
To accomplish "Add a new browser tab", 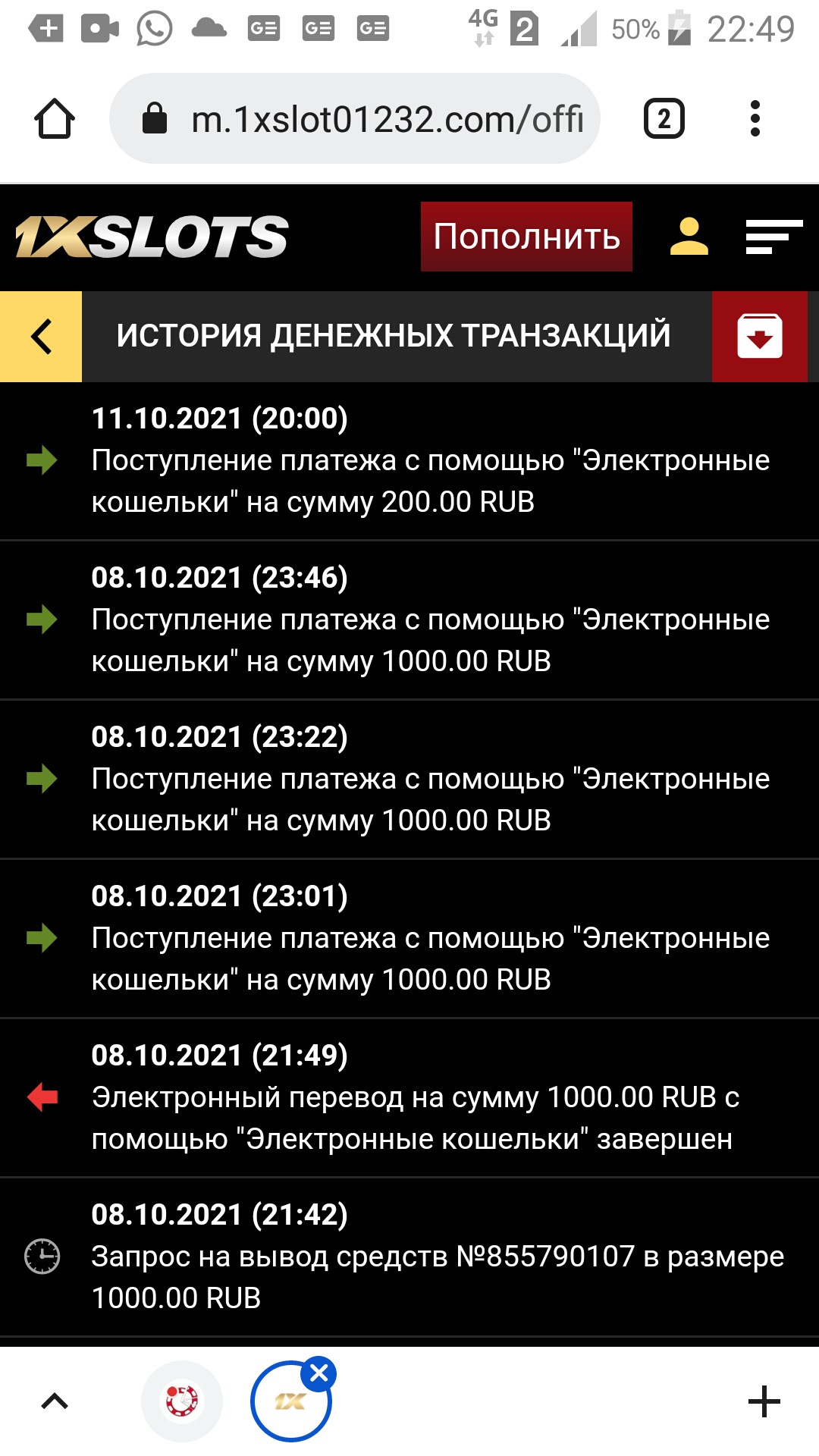I will pyautogui.click(x=764, y=1401).
